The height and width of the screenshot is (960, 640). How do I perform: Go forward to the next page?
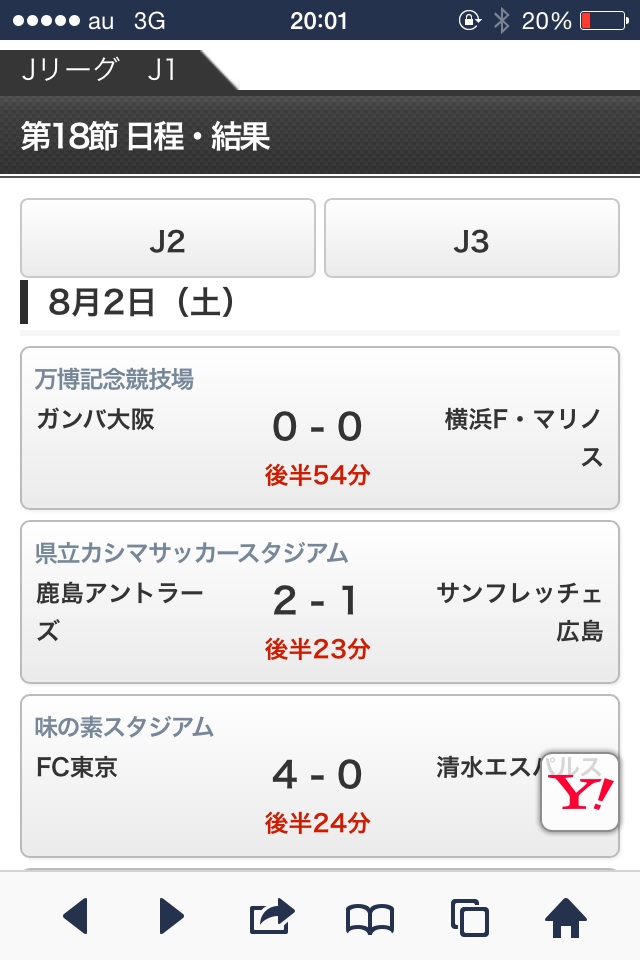pos(172,915)
